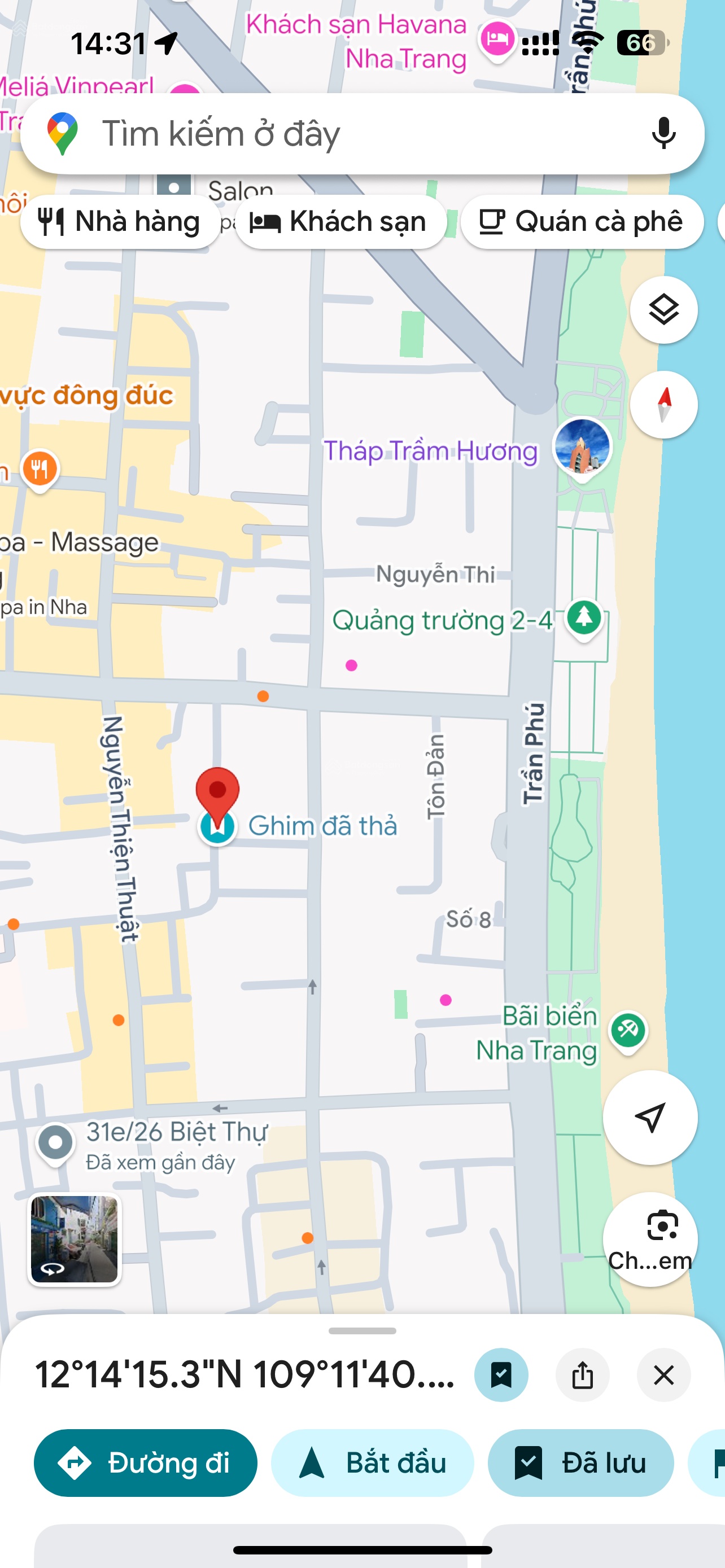Tap the bookmark icon beside the coordinates
The width and height of the screenshot is (725, 1568).
point(501,1374)
